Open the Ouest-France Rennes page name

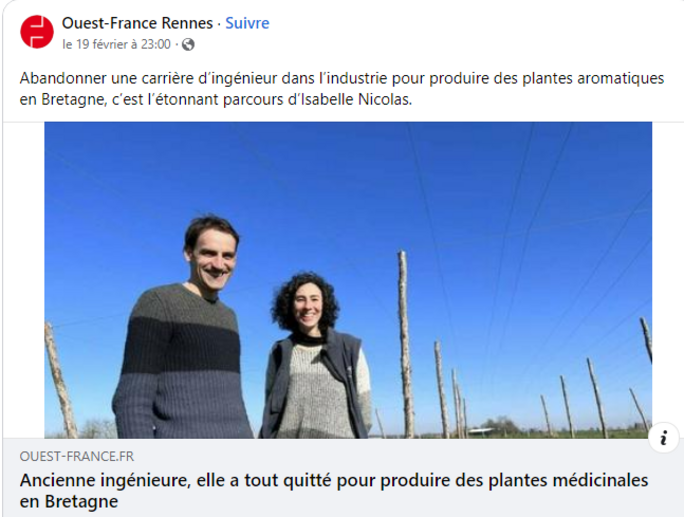[x=137, y=23]
